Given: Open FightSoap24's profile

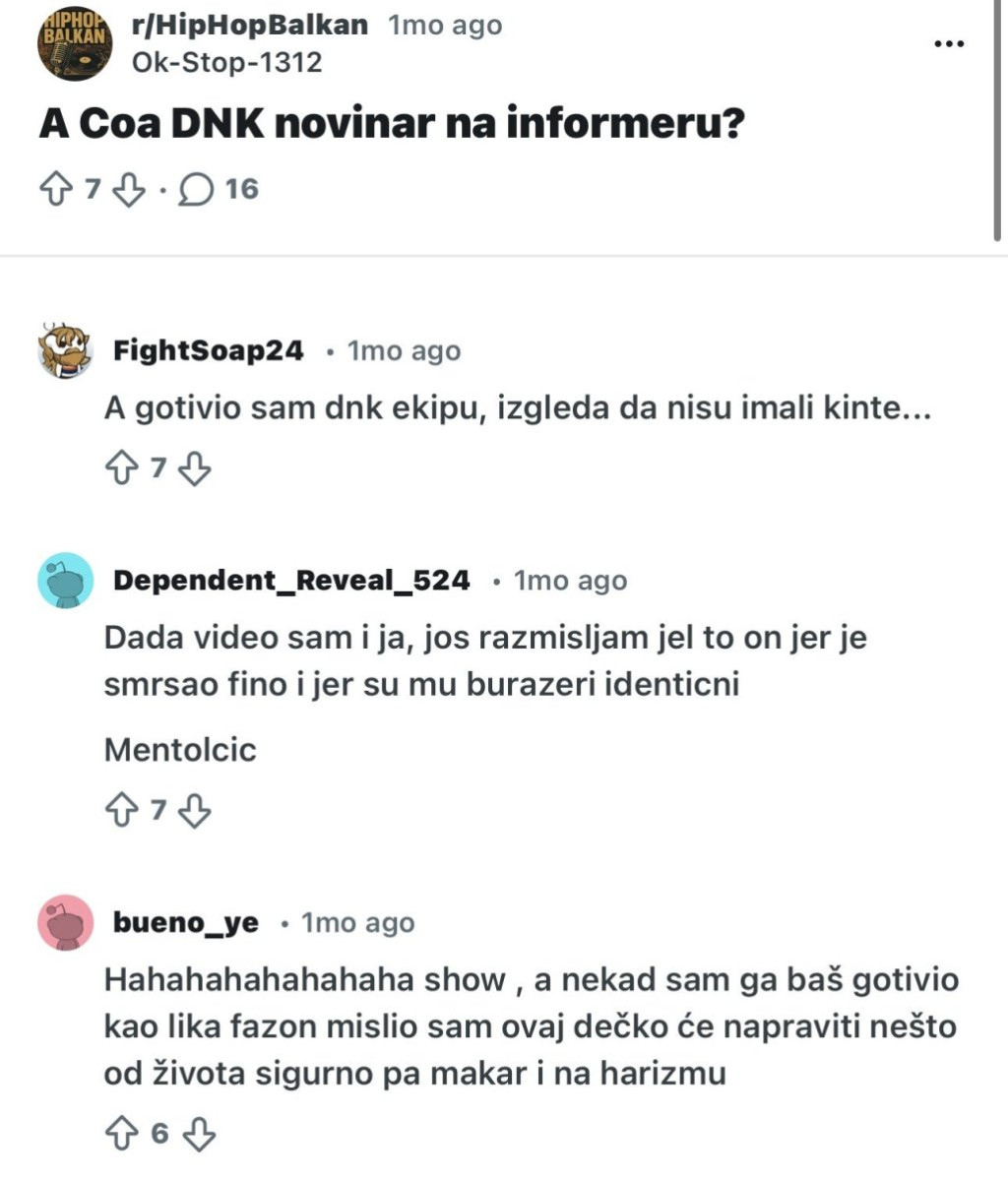Looking at the screenshot, I should pos(208,350).
